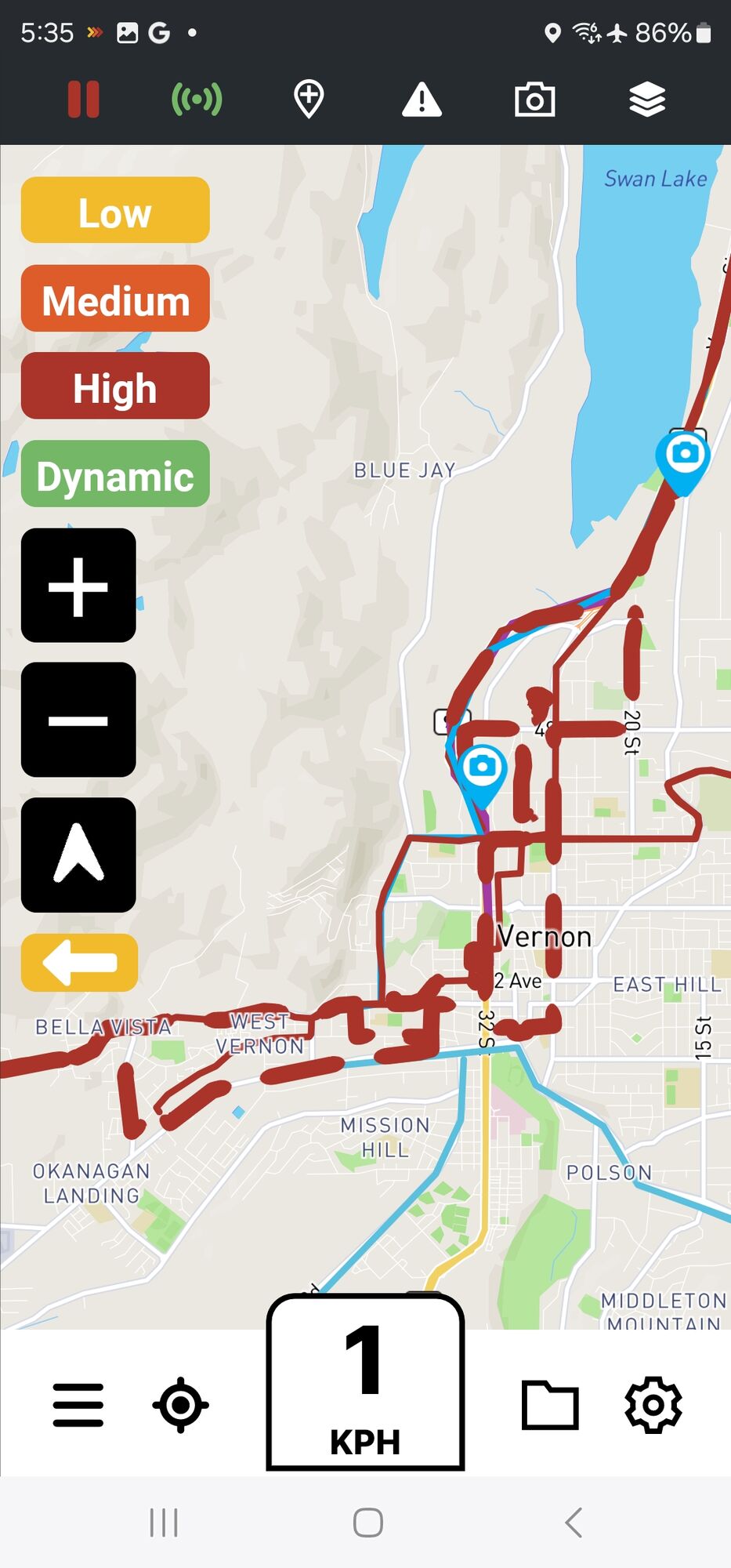Zoom out of the map

pyautogui.click(x=78, y=720)
